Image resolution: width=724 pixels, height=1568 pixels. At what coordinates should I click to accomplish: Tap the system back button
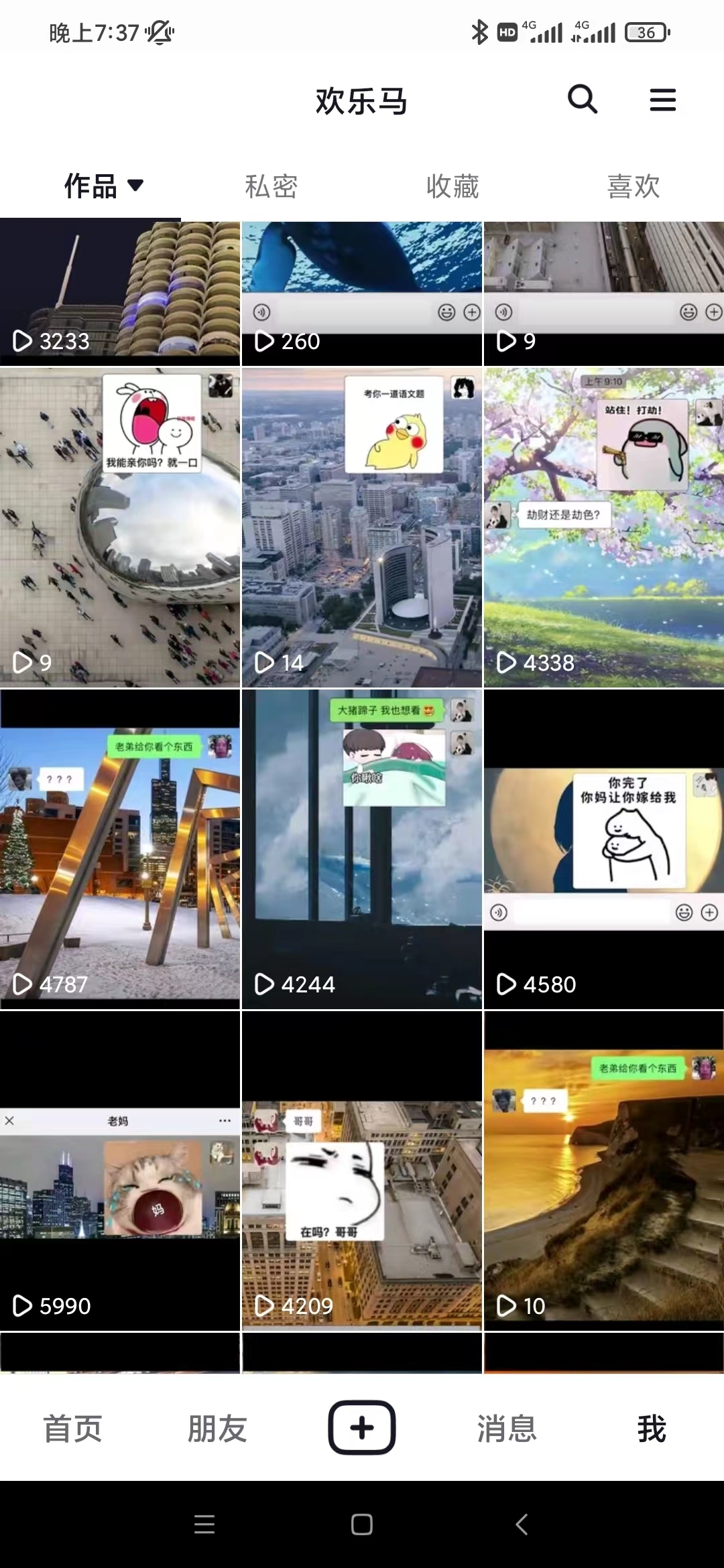[522, 1524]
